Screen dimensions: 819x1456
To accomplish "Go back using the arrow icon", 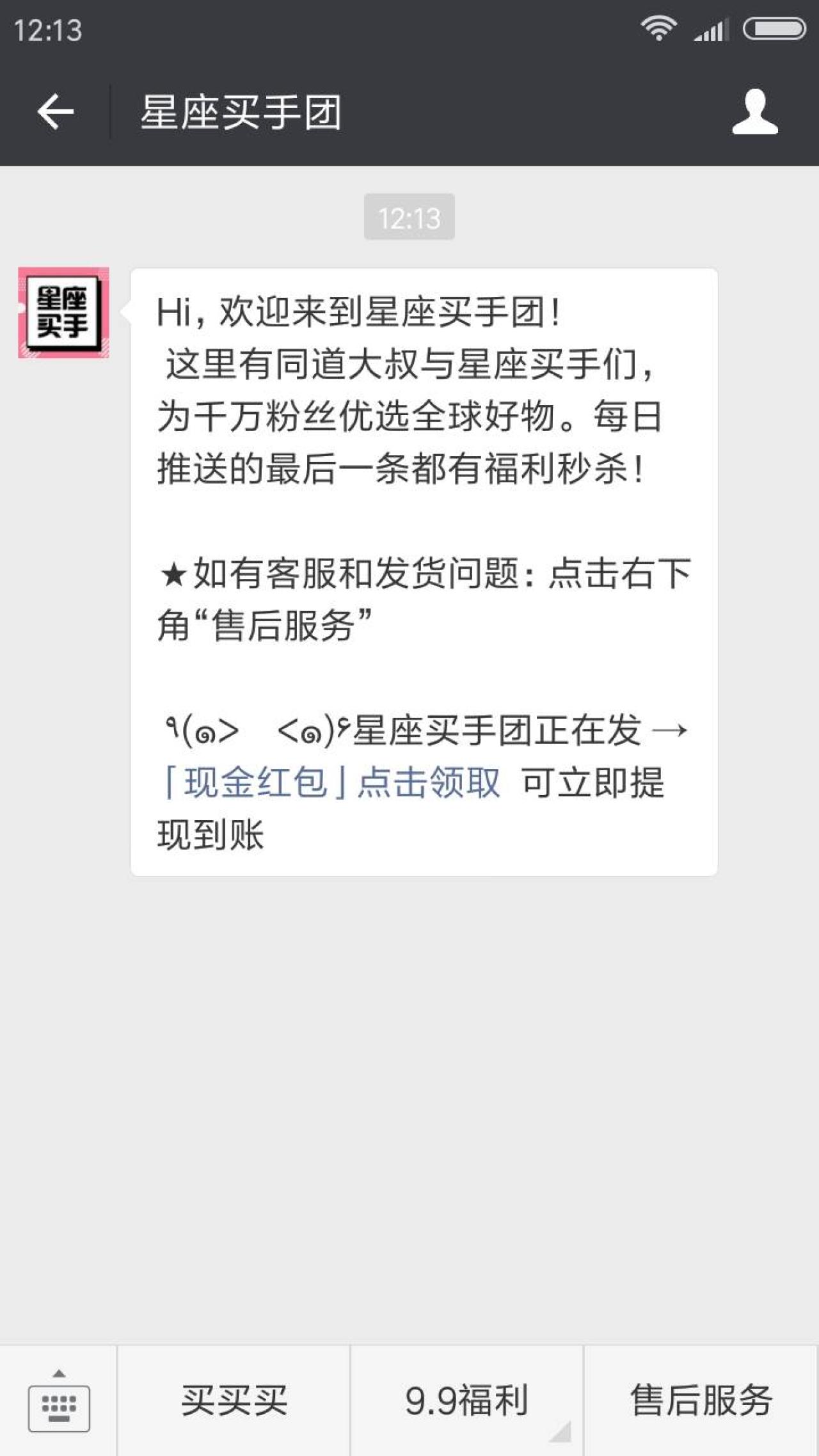I will (56, 112).
